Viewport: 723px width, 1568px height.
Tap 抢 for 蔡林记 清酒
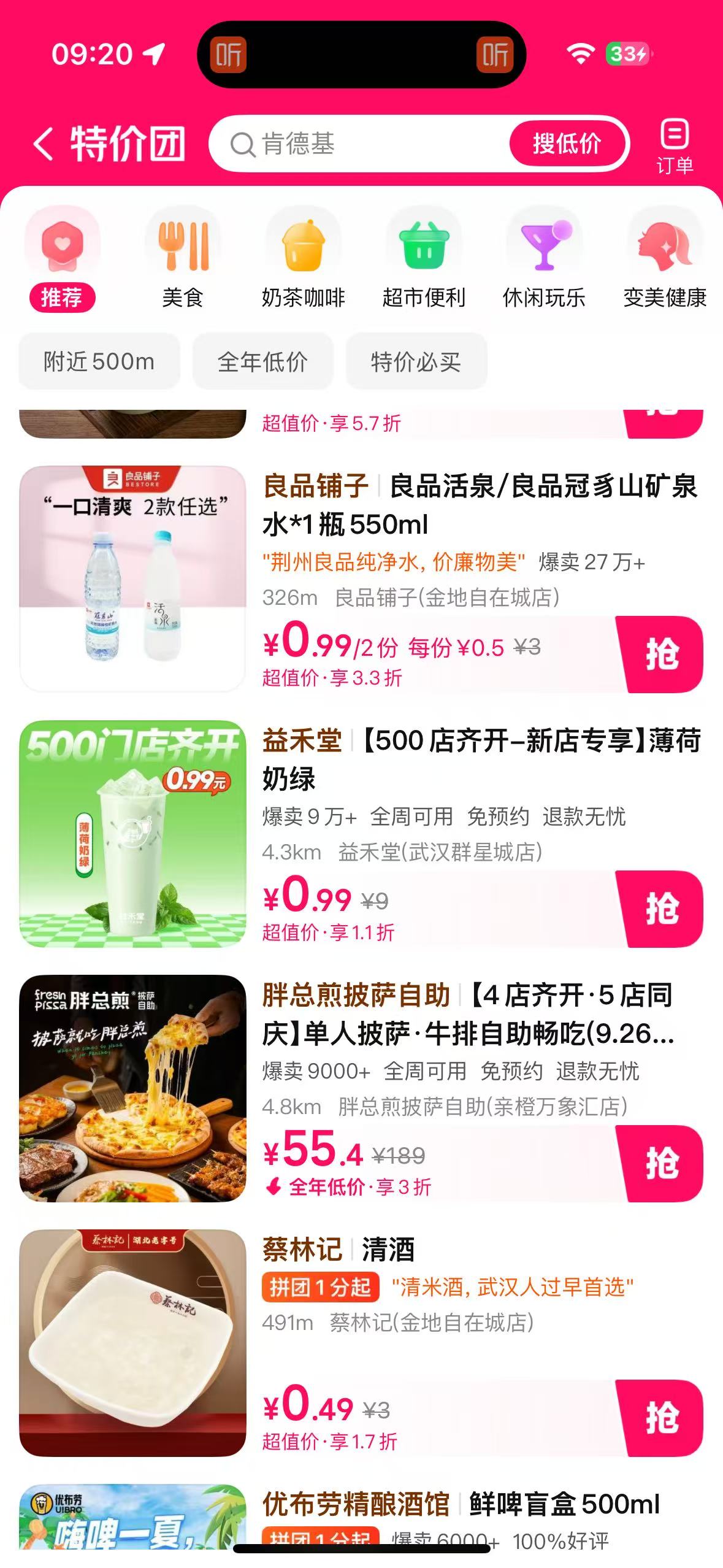click(x=661, y=1418)
